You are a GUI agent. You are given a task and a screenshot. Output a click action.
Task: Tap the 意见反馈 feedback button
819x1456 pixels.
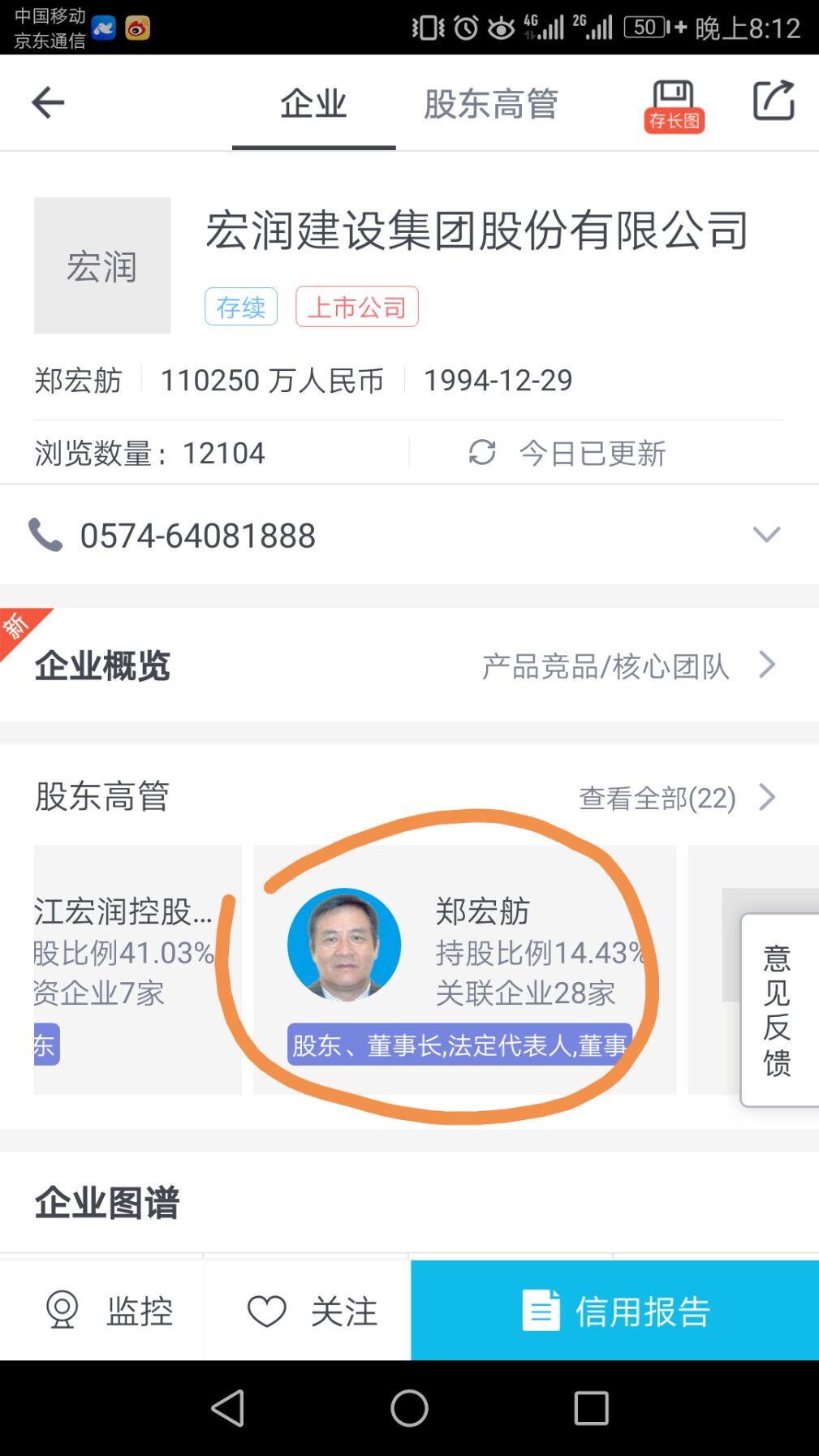point(778,1010)
